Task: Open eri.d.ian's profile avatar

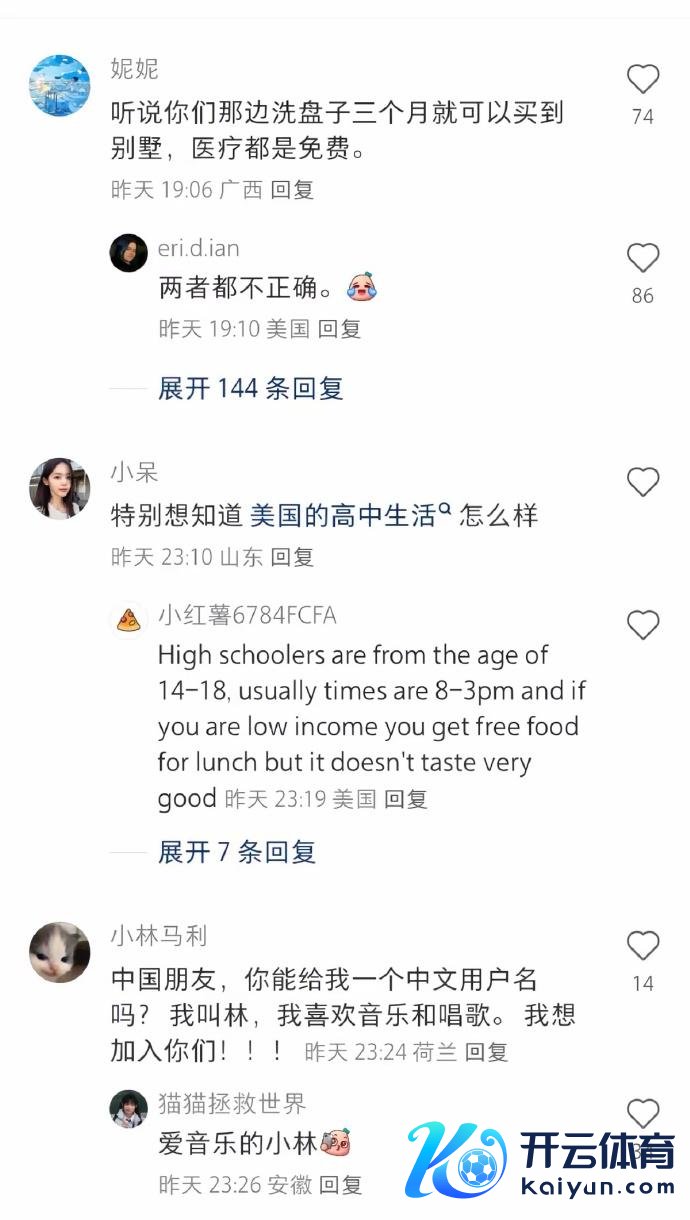Action: pos(128,253)
